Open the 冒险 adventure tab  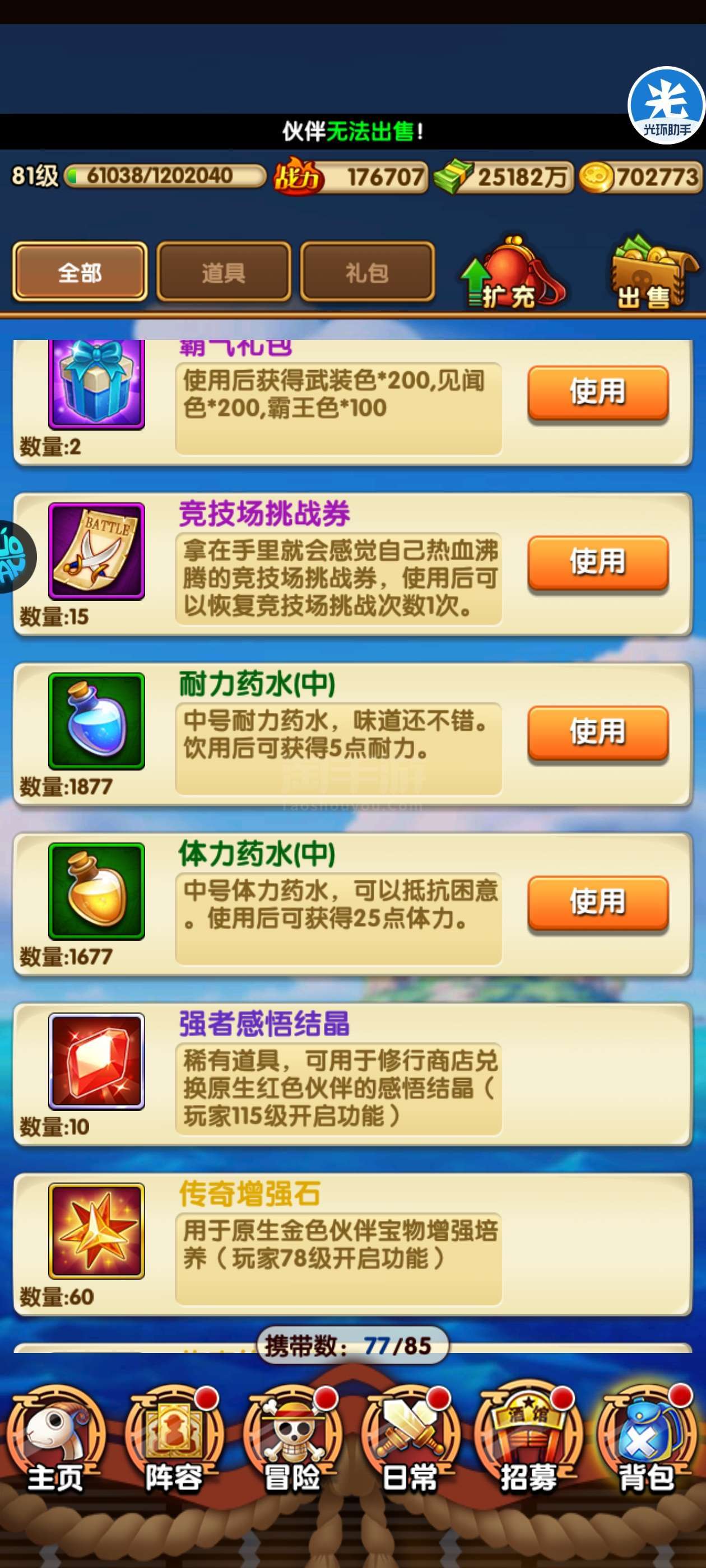[292, 1441]
